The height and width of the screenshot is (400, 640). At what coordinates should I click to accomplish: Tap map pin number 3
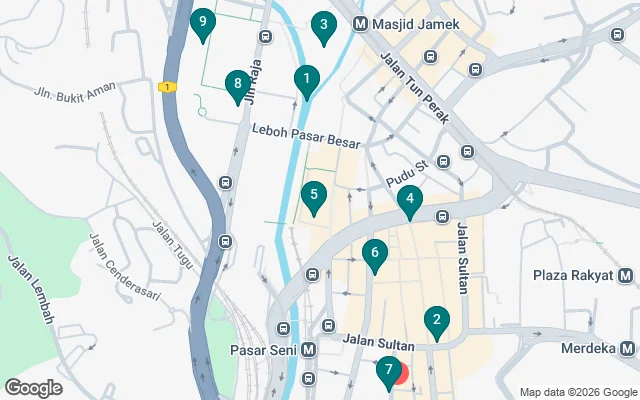tap(323, 26)
